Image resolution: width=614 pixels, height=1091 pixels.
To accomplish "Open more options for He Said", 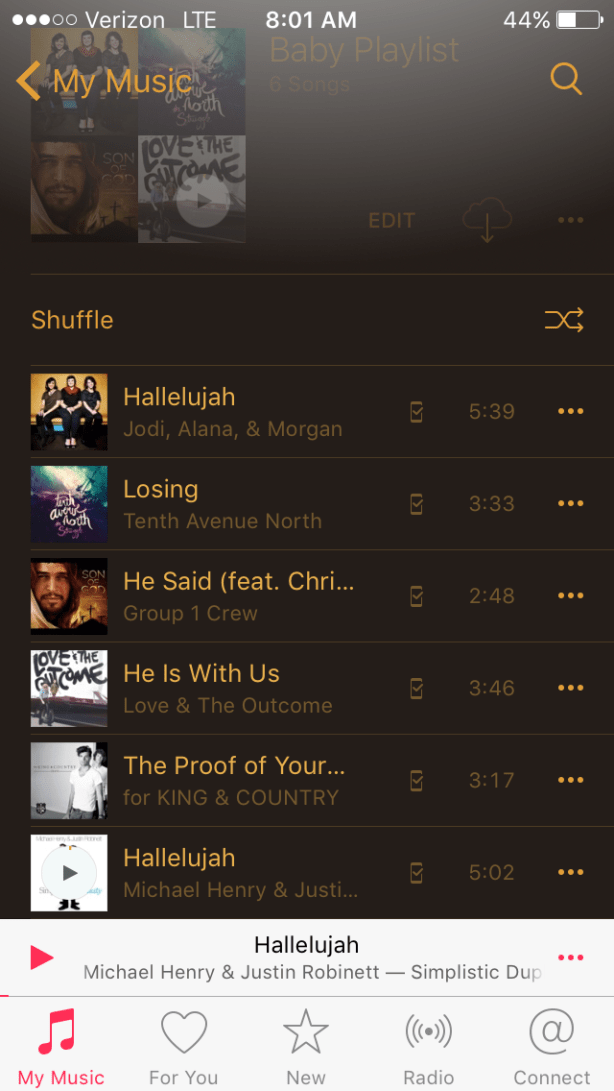I will pyautogui.click(x=570, y=596).
